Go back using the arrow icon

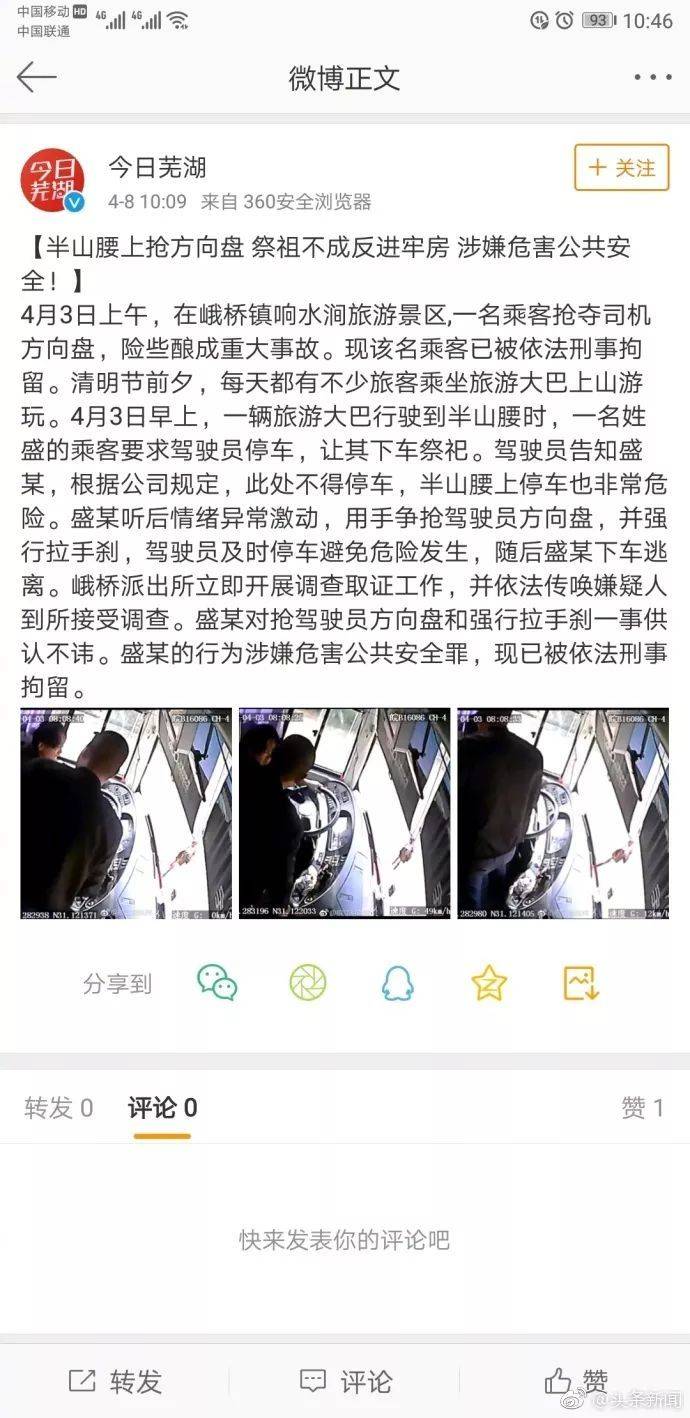36,77
